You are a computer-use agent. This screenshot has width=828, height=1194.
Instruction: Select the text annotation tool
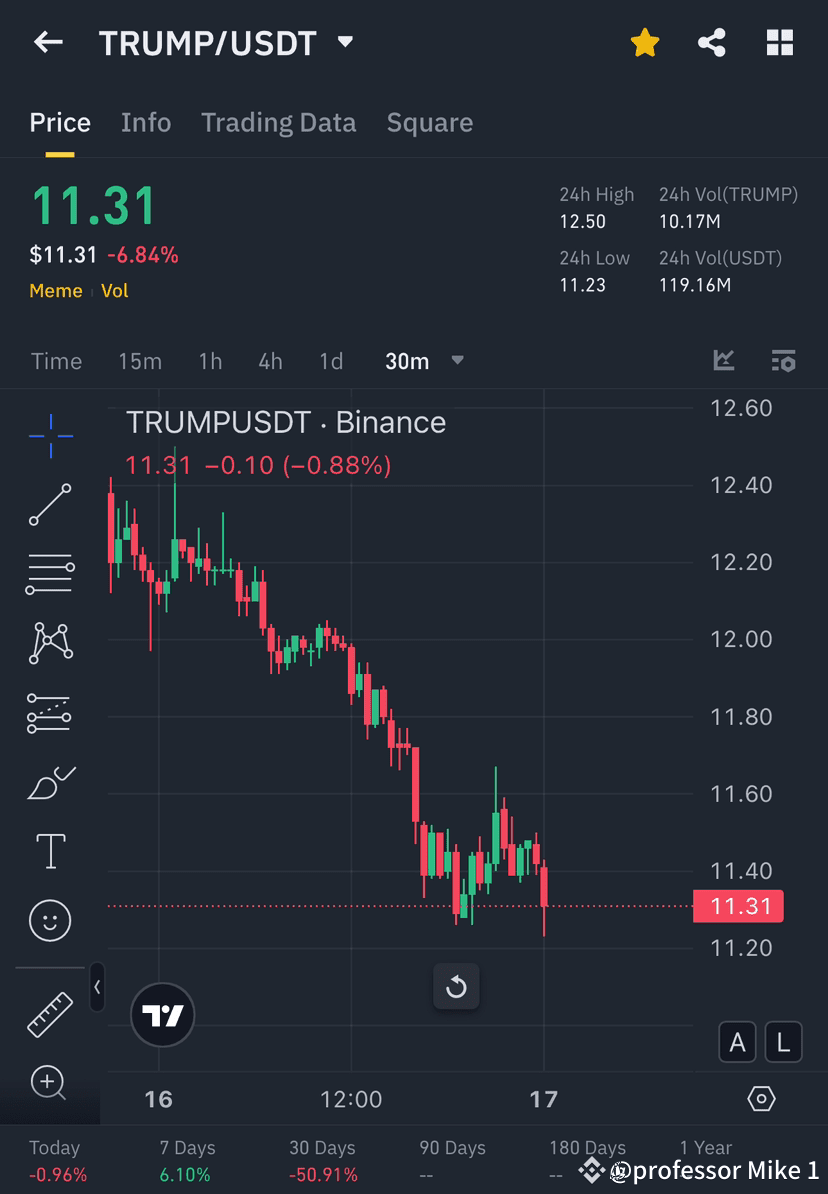coord(50,851)
